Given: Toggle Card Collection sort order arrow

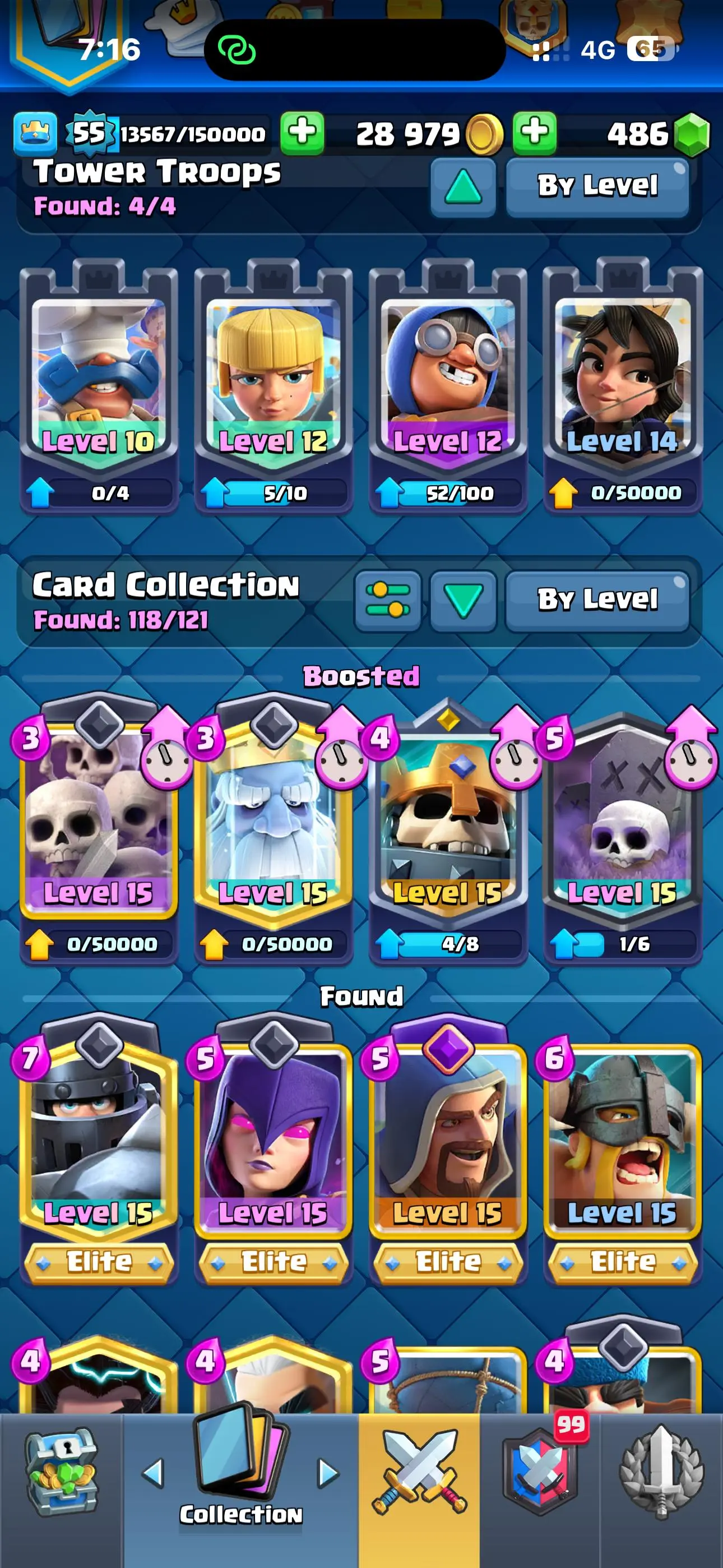Looking at the screenshot, I should coord(463,600).
